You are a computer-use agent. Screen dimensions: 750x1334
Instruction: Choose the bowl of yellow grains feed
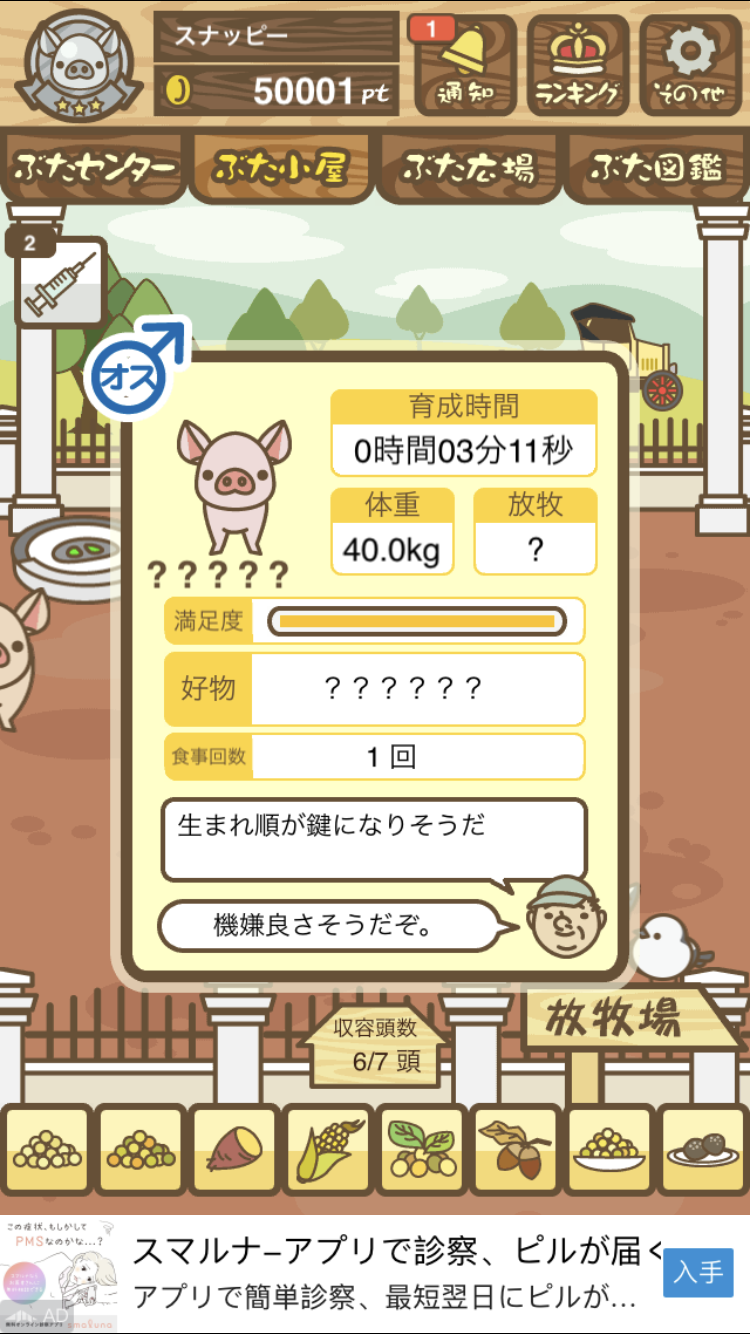click(x=609, y=1149)
